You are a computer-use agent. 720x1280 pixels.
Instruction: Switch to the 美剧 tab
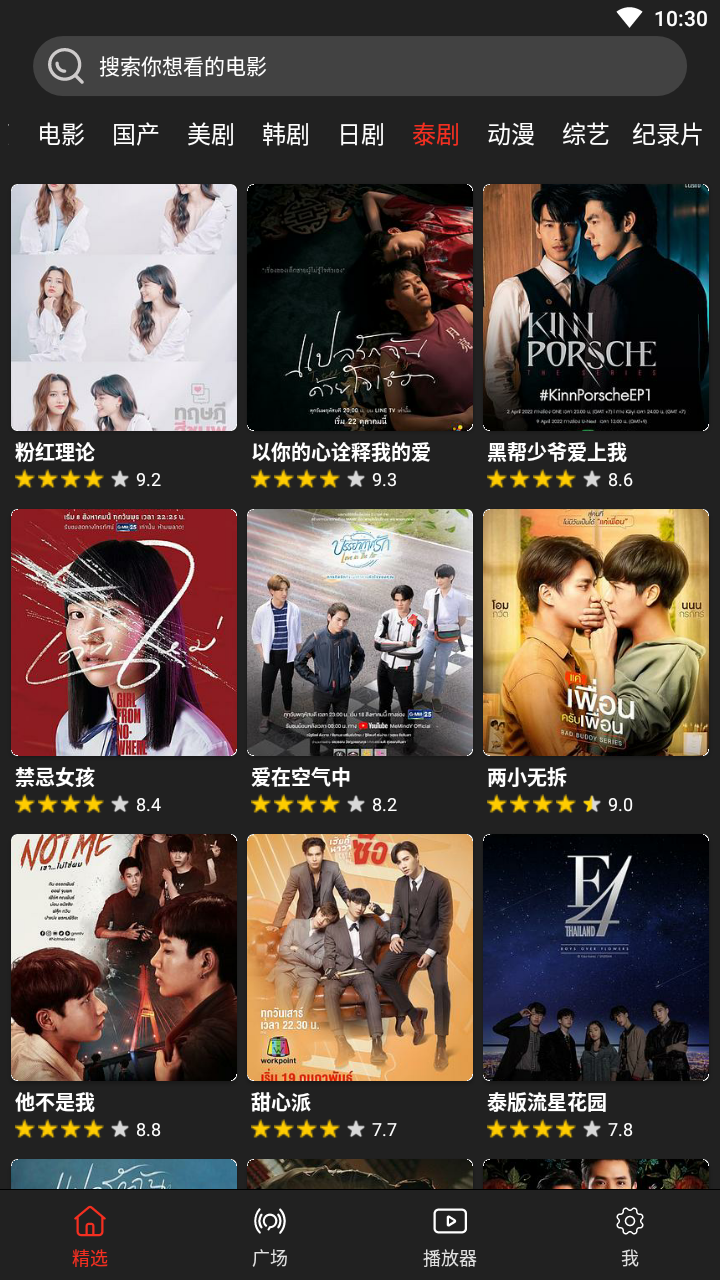[x=211, y=135]
